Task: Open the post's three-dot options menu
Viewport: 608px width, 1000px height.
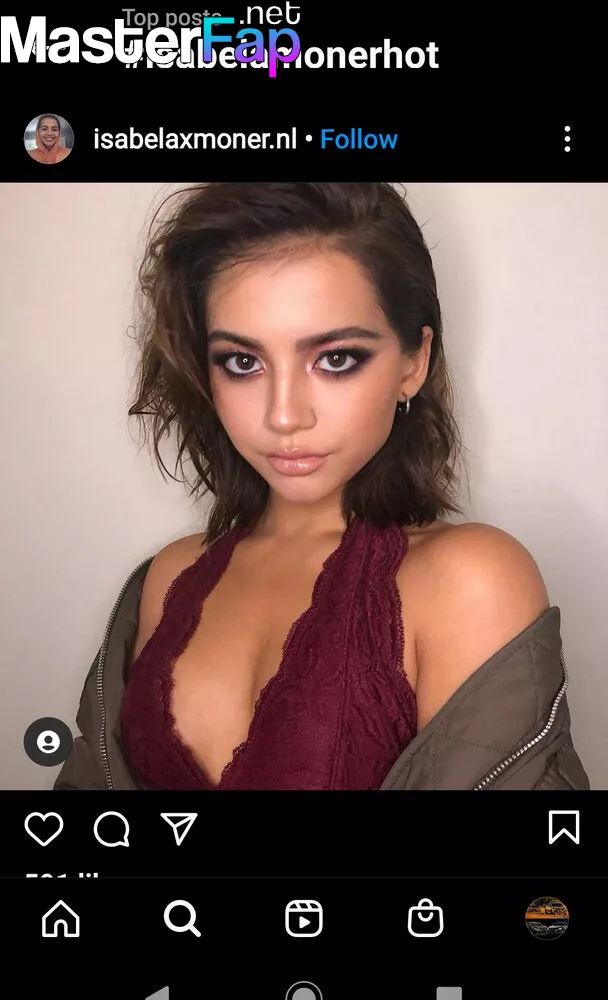Action: click(567, 139)
